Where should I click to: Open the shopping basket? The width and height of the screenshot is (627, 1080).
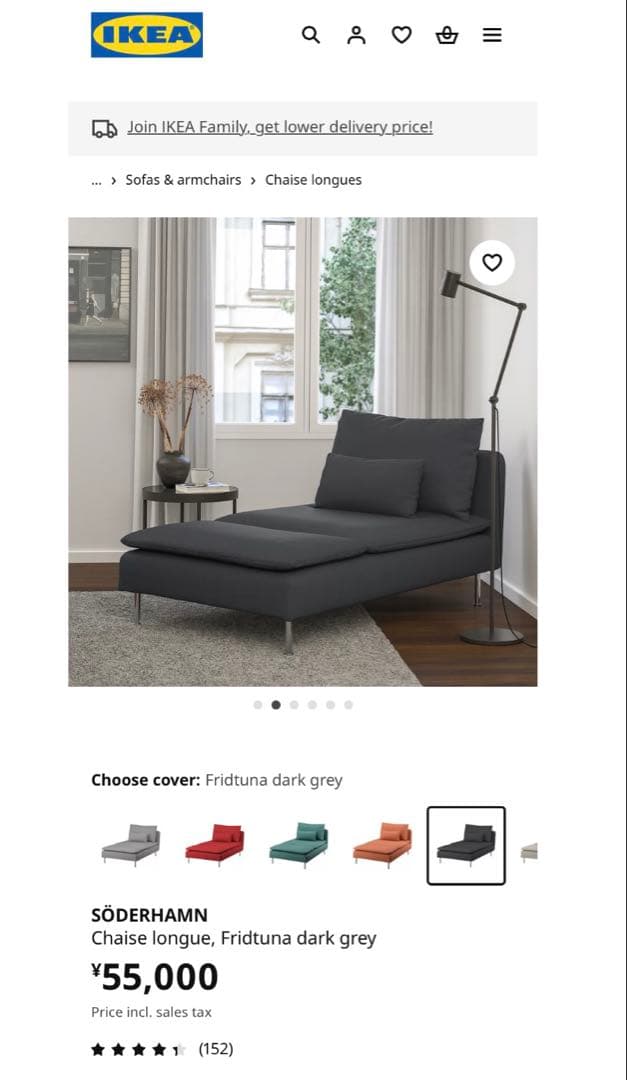tap(447, 35)
